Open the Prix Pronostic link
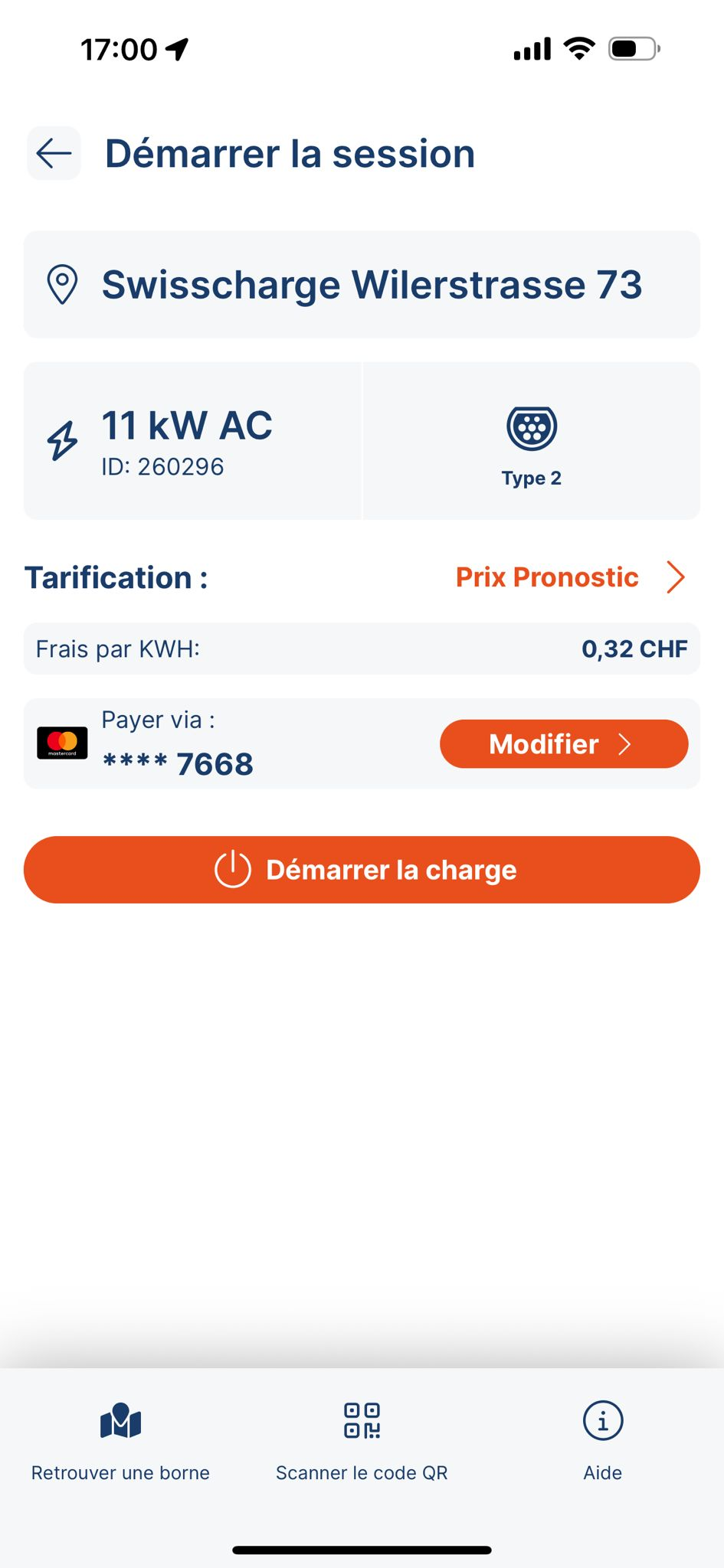The width and height of the screenshot is (724, 1568). [570, 577]
